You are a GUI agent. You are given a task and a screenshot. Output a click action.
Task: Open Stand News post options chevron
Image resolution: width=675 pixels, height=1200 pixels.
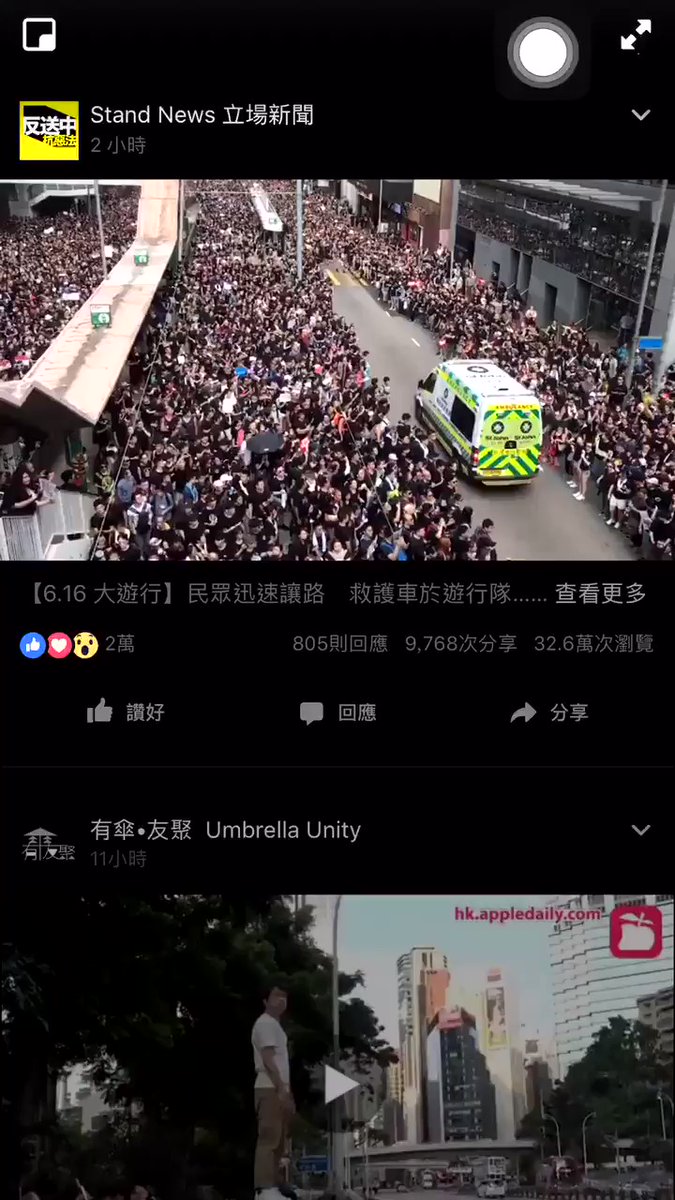[641, 115]
